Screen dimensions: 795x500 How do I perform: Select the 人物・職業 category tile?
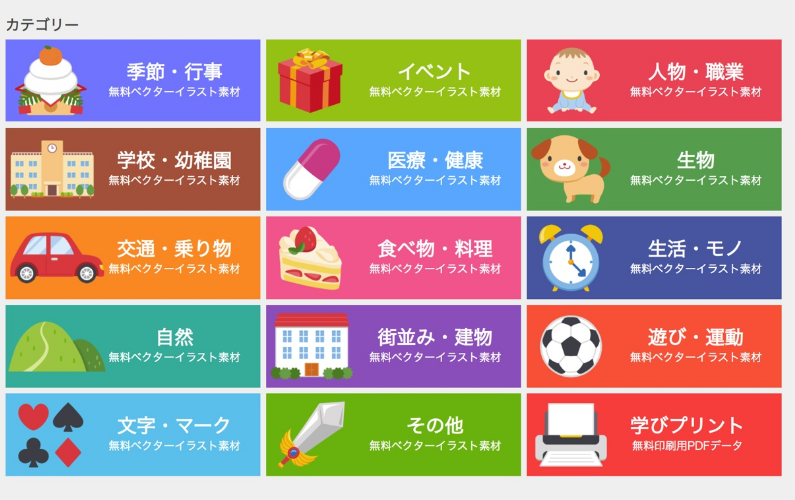pyautogui.click(x=654, y=81)
